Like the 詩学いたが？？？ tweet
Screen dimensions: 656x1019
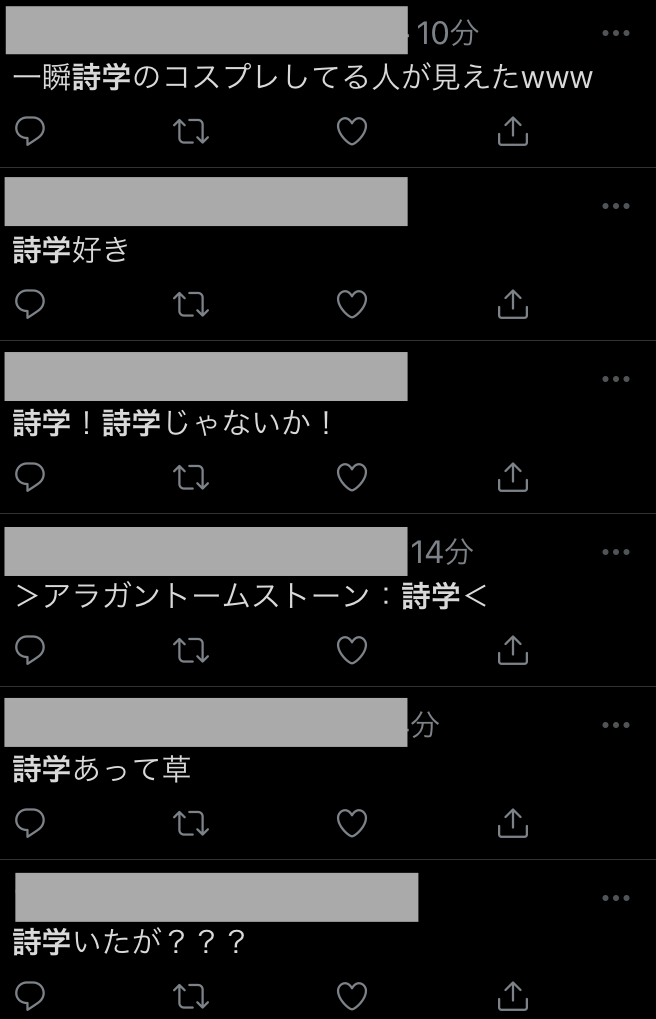point(351,996)
